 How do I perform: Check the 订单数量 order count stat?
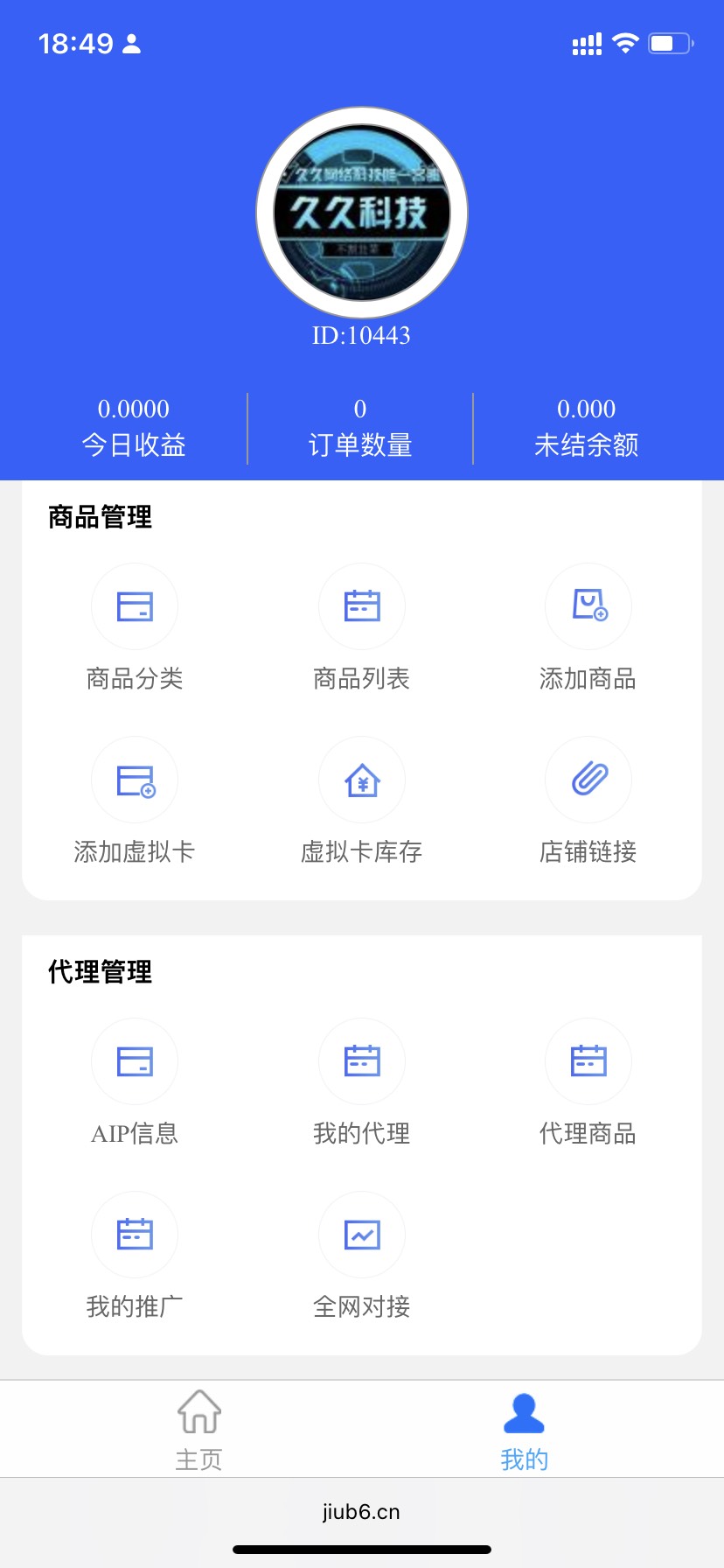pyautogui.click(x=360, y=427)
